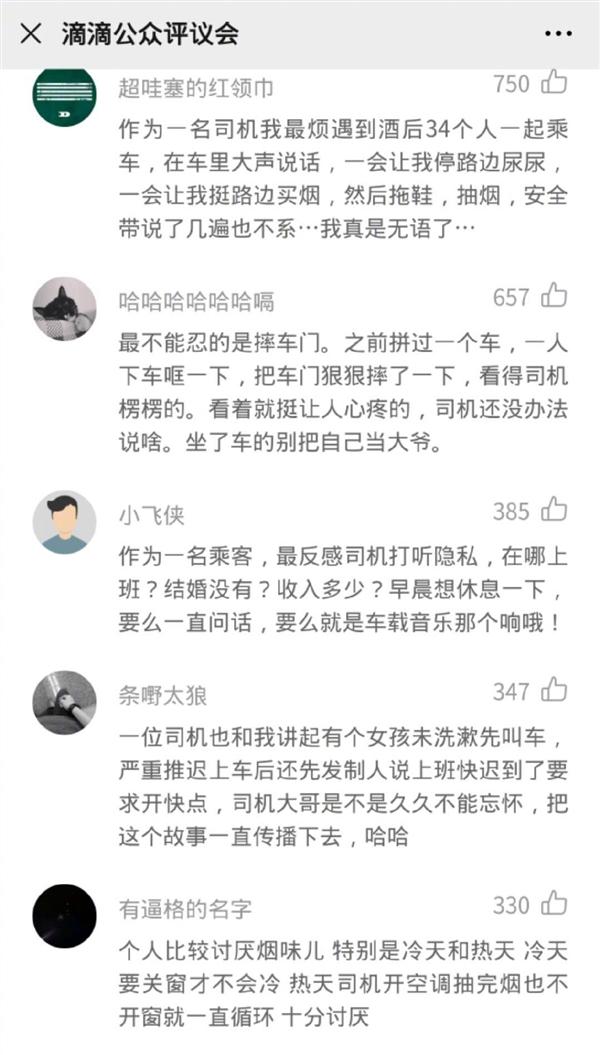Close the 滴滴公众评议会 page
Image resolution: width=600 pixels, height=1055 pixels.
point(31,34)
